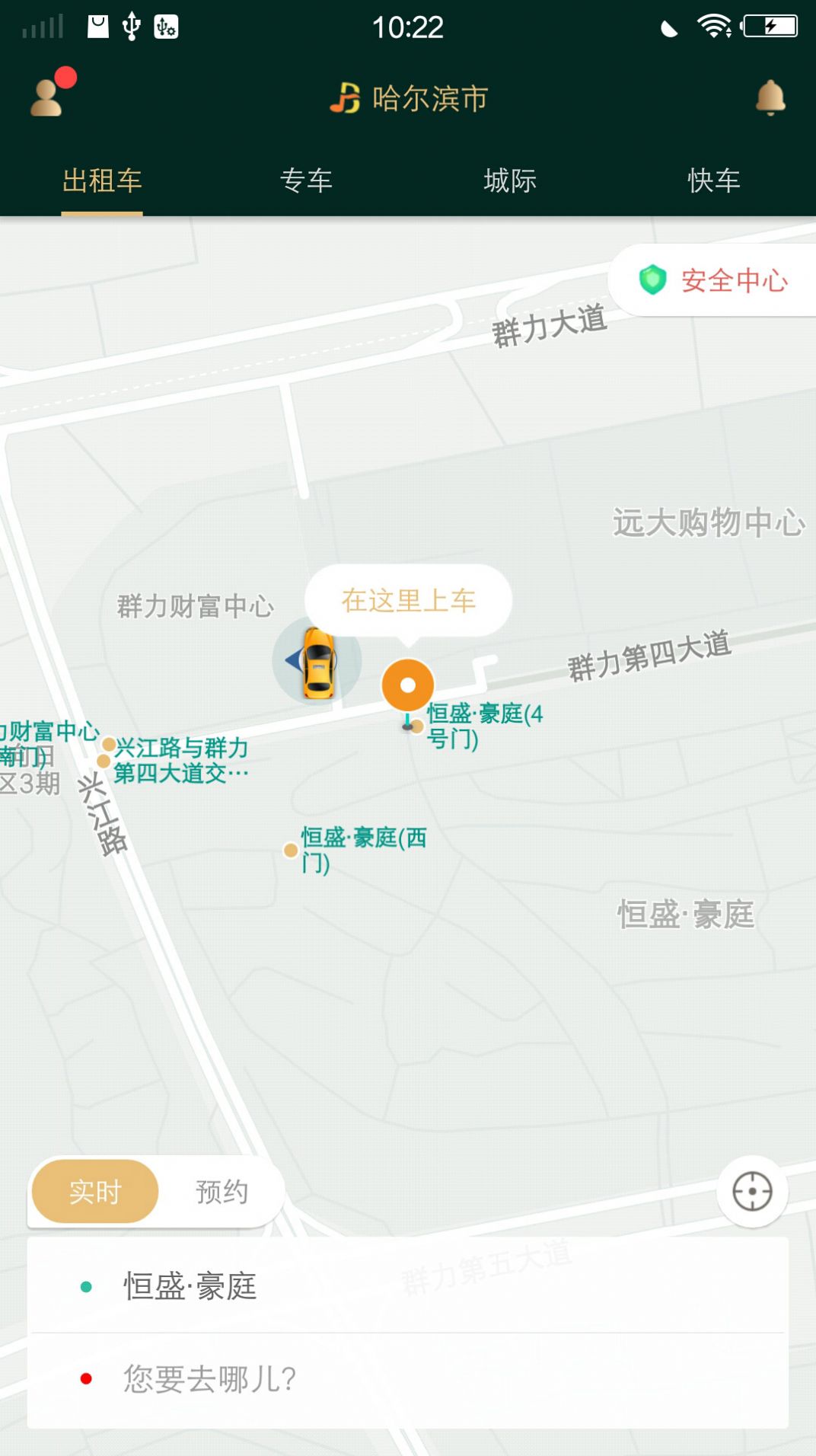
Task: Open the notification bell
Action: click(771, 97)
